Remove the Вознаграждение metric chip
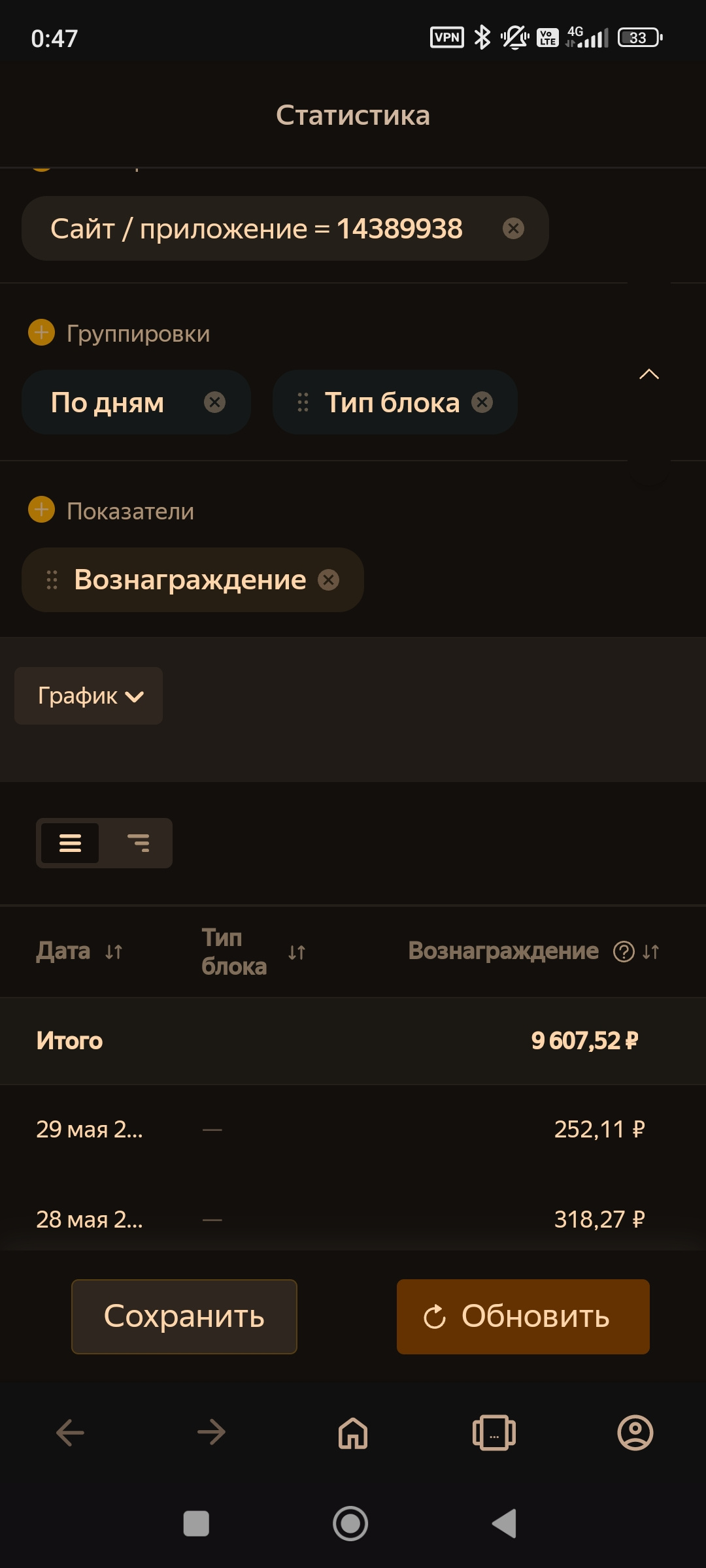This screenshot has width=706, height=1568. [x=328, y=580]
